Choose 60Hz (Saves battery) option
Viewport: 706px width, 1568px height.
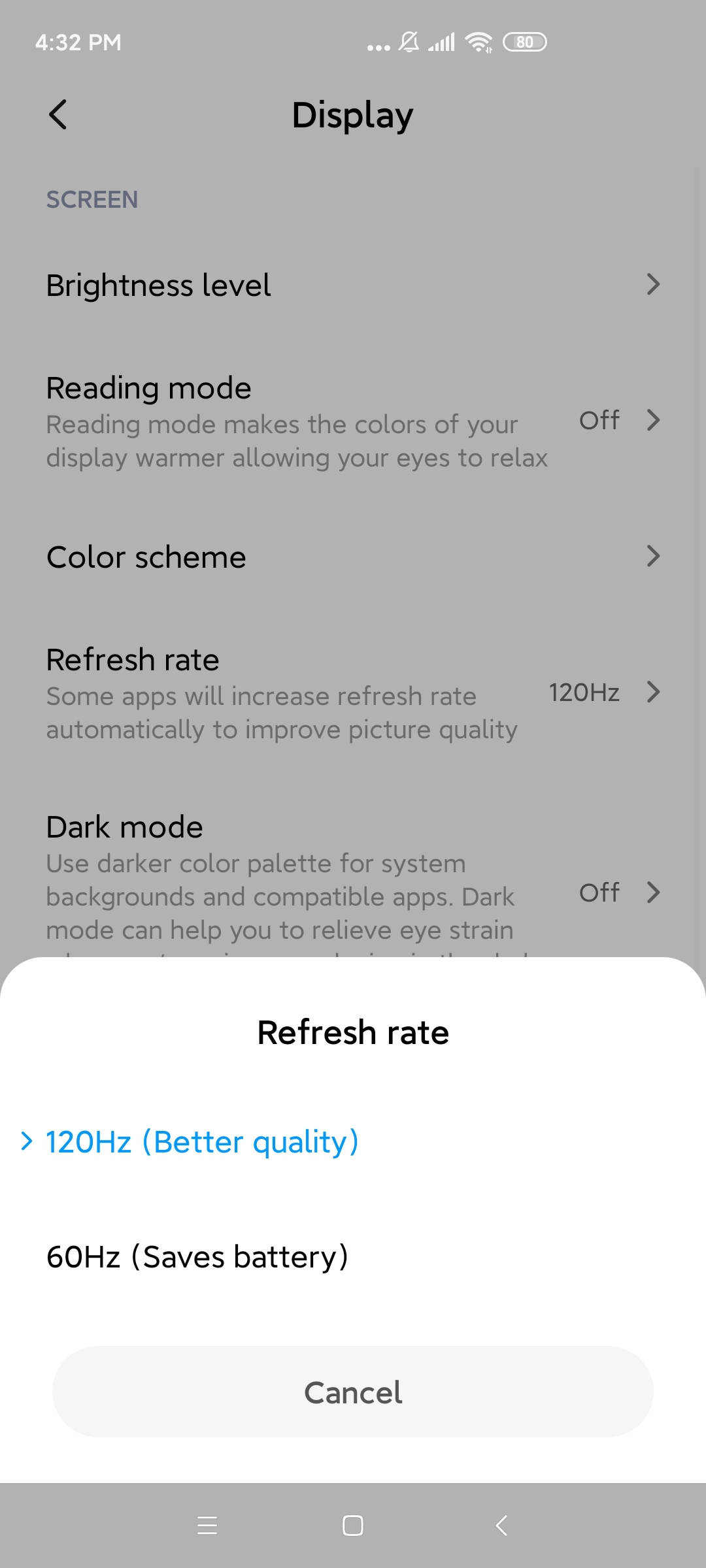pos(197,1256)
